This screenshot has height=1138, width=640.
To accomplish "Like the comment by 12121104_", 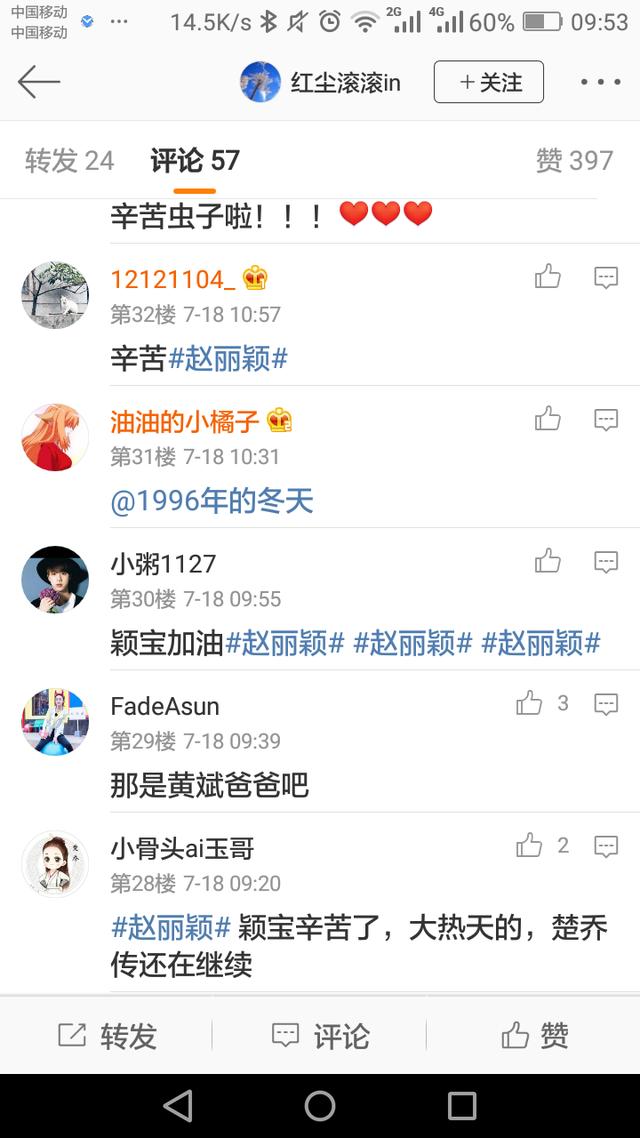I will point(547,277).
